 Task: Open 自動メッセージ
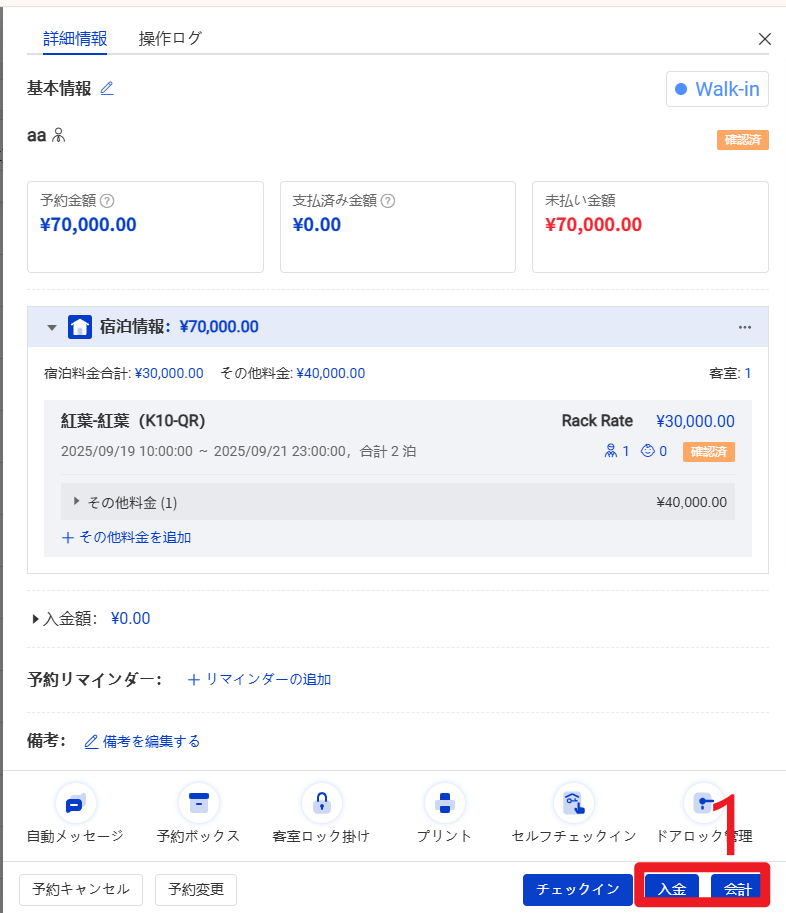[x=75, y=804]
